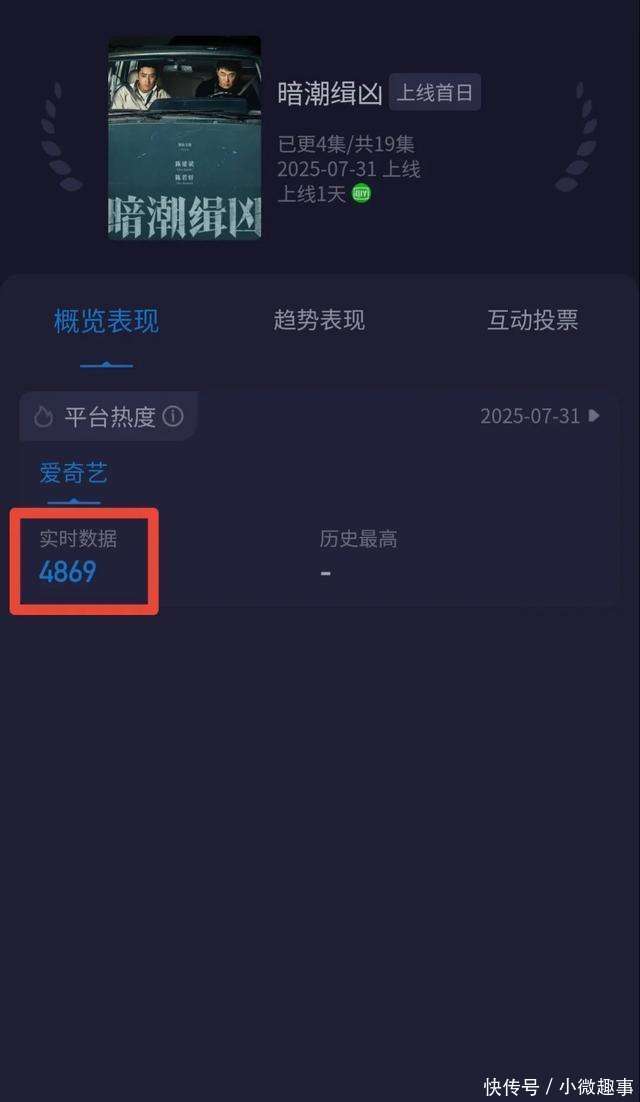Screen dimensions: 640x1102
Task: Open the 2025-07-31 date picker
Action: click(539, 416)
